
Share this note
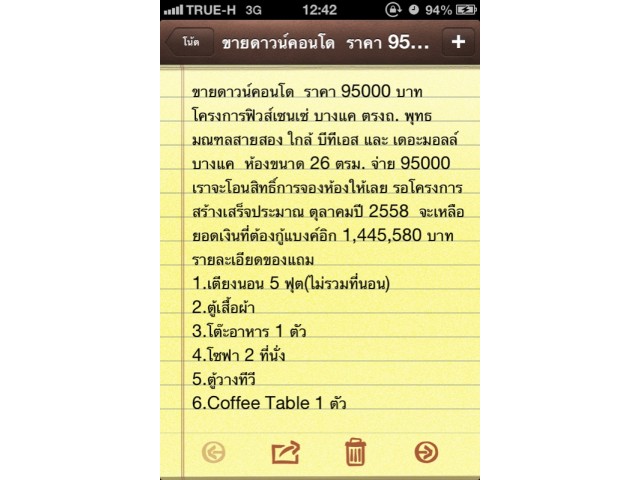click(285, 452)
